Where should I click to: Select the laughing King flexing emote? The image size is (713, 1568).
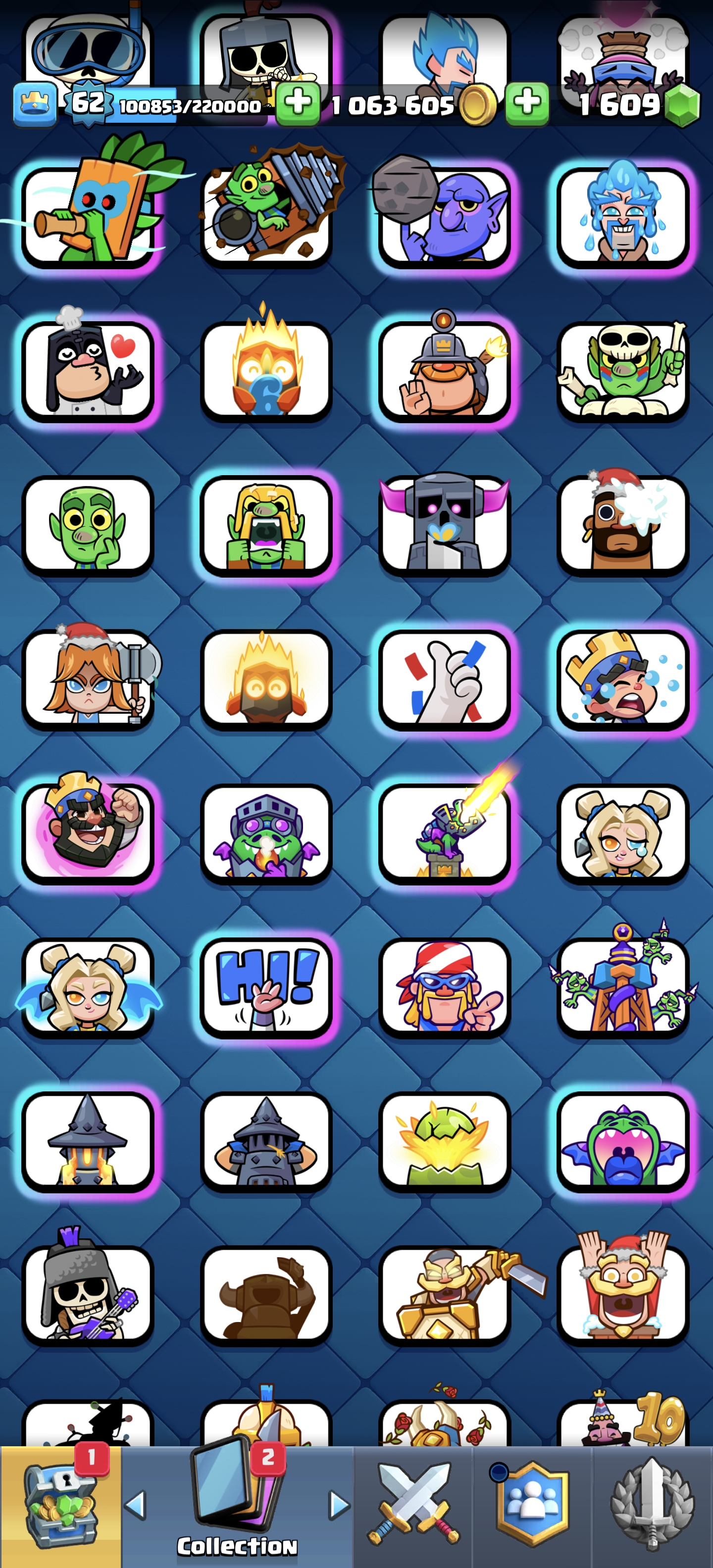[x=88, y=833]
